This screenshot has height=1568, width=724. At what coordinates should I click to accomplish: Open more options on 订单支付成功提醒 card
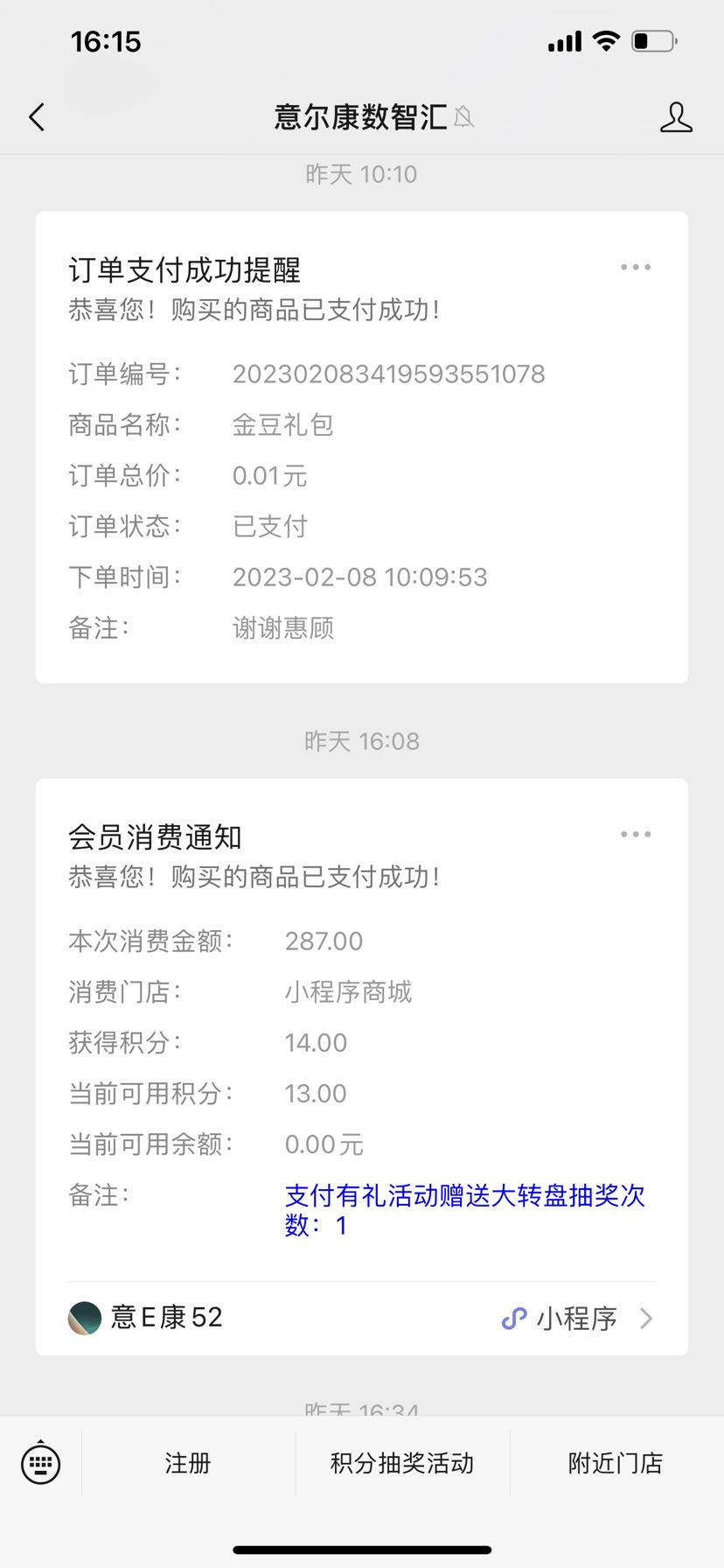coord(636,268)
